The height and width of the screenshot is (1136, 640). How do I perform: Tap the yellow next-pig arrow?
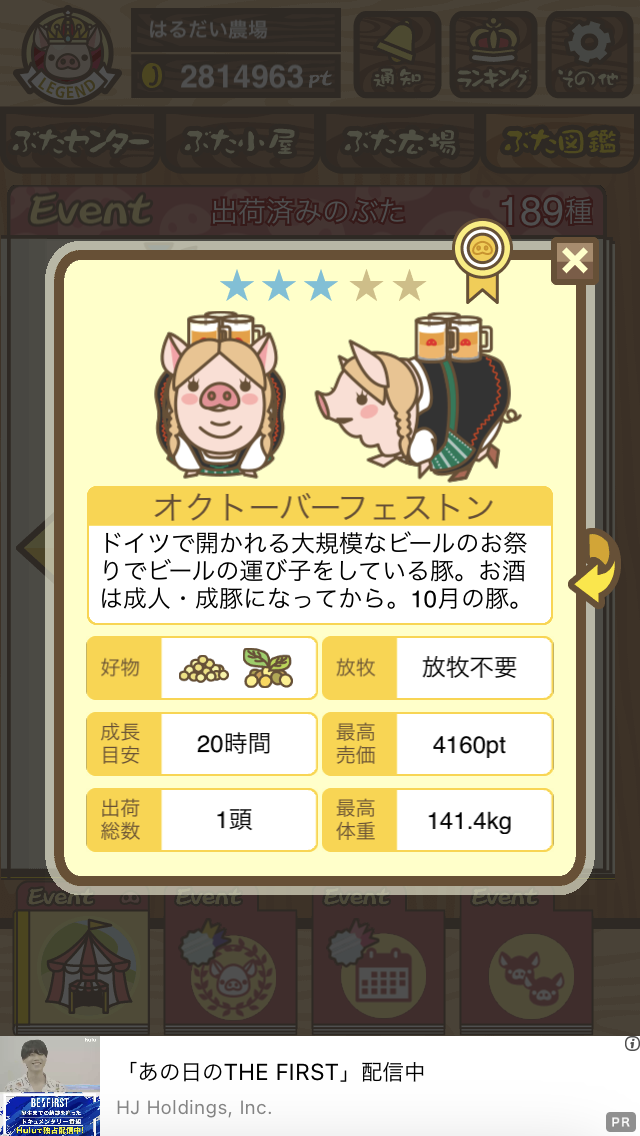(x=595, y=569)
